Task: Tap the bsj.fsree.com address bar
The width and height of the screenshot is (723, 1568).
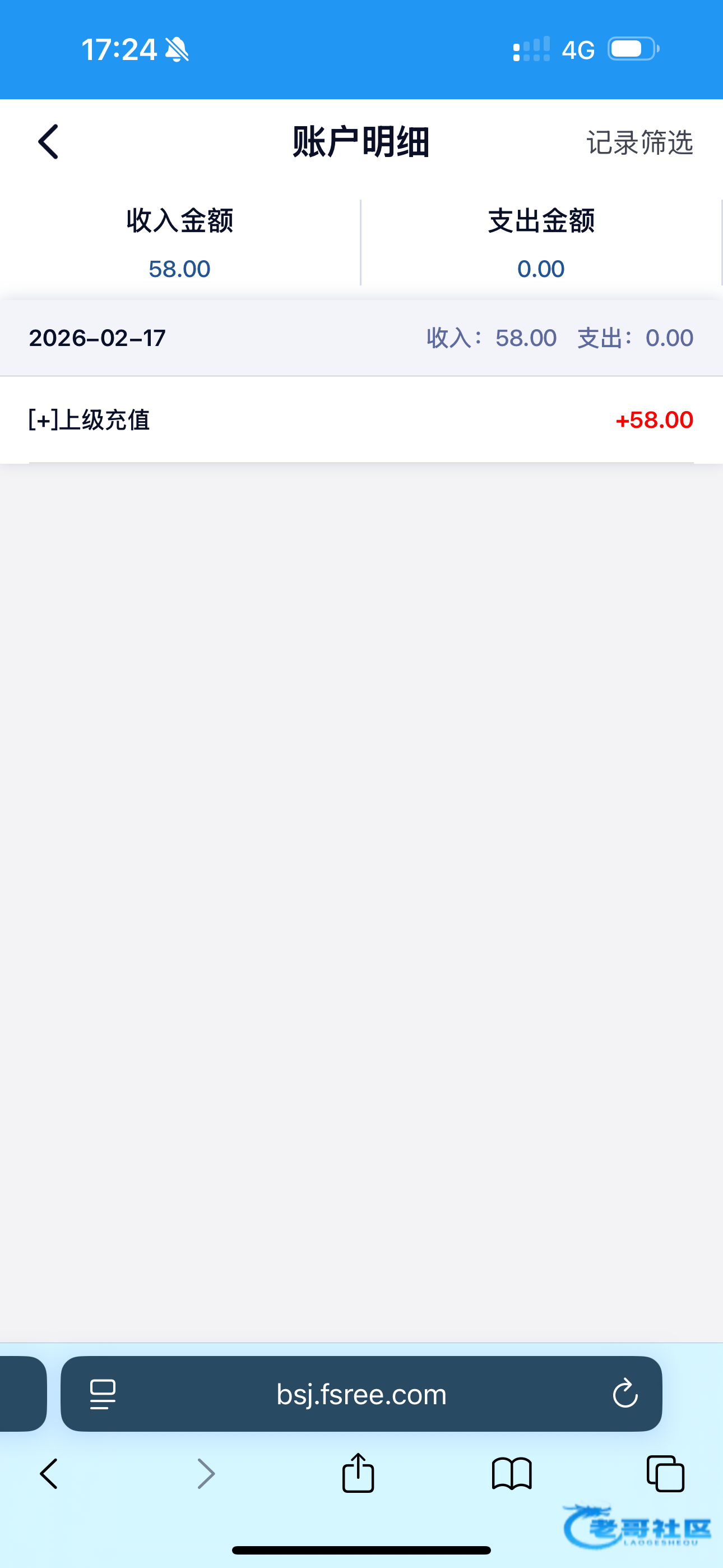Action: click(x=361, y=1394)
